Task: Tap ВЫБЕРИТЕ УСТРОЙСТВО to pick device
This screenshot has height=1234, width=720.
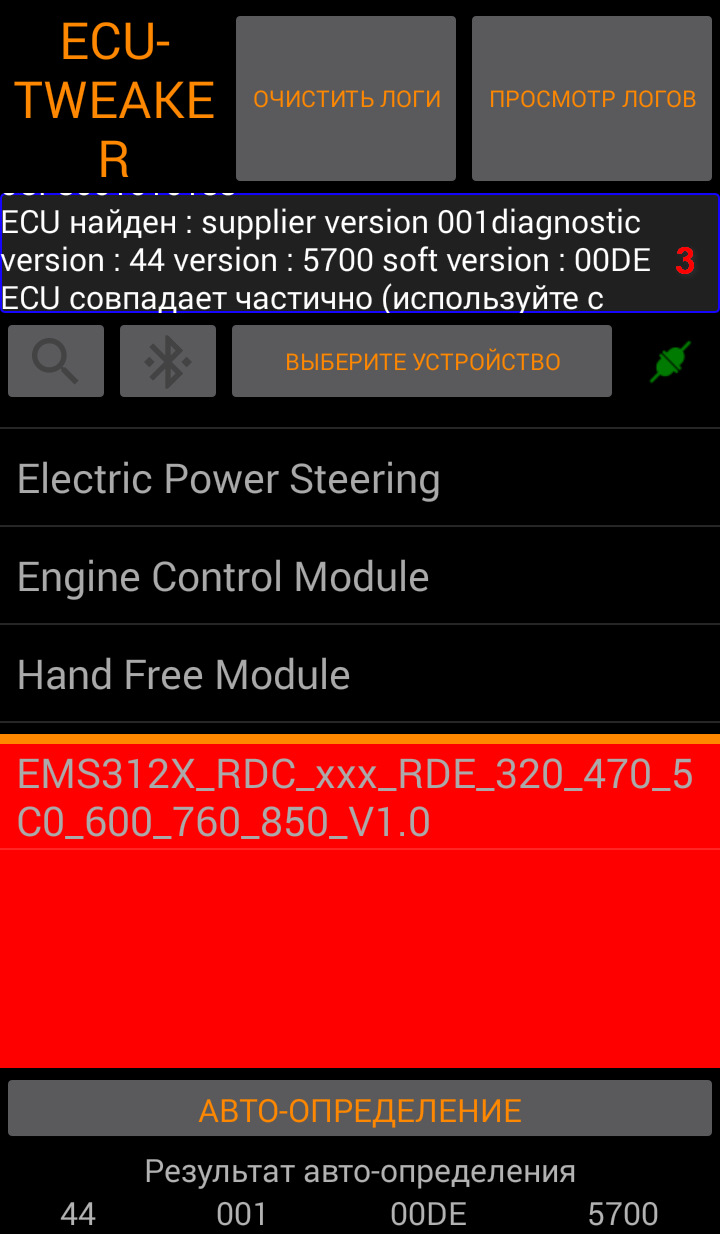Action: 422,361
